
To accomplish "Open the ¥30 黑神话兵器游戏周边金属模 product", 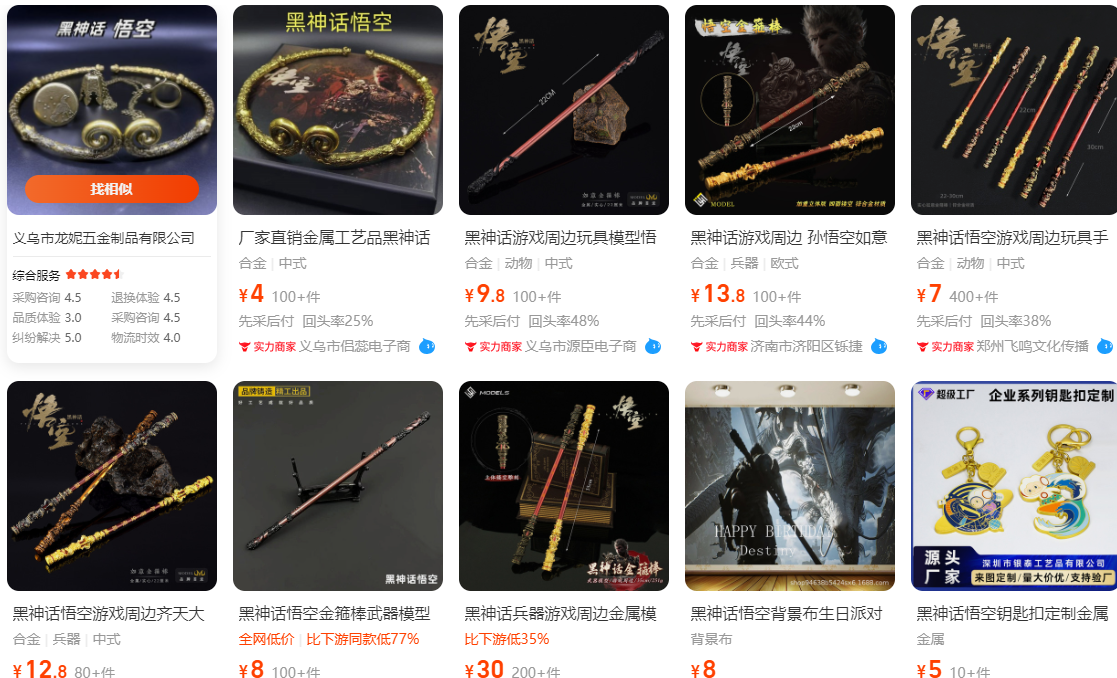I will pyautogui.click(x=560, y=613).
